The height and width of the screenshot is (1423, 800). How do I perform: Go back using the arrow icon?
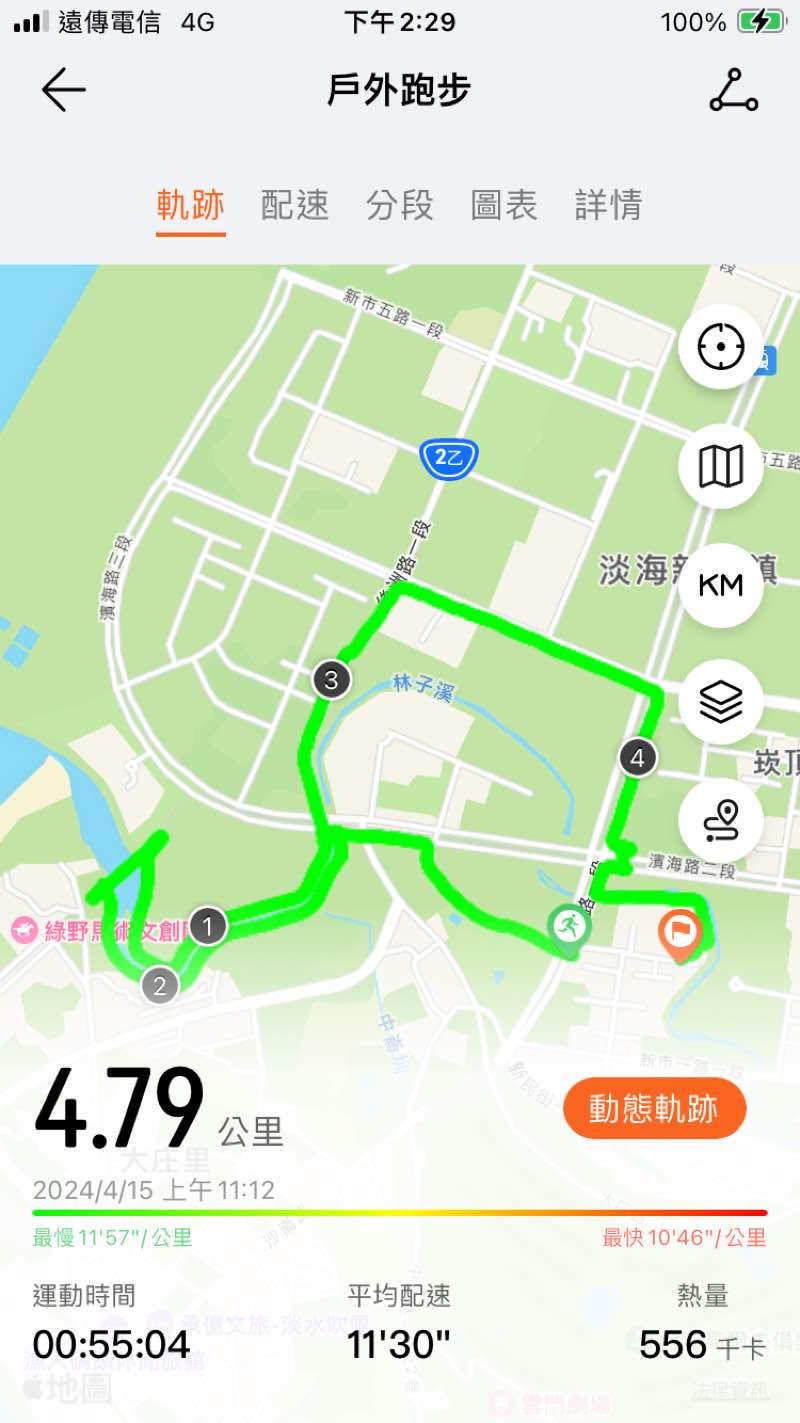[64, 91]
